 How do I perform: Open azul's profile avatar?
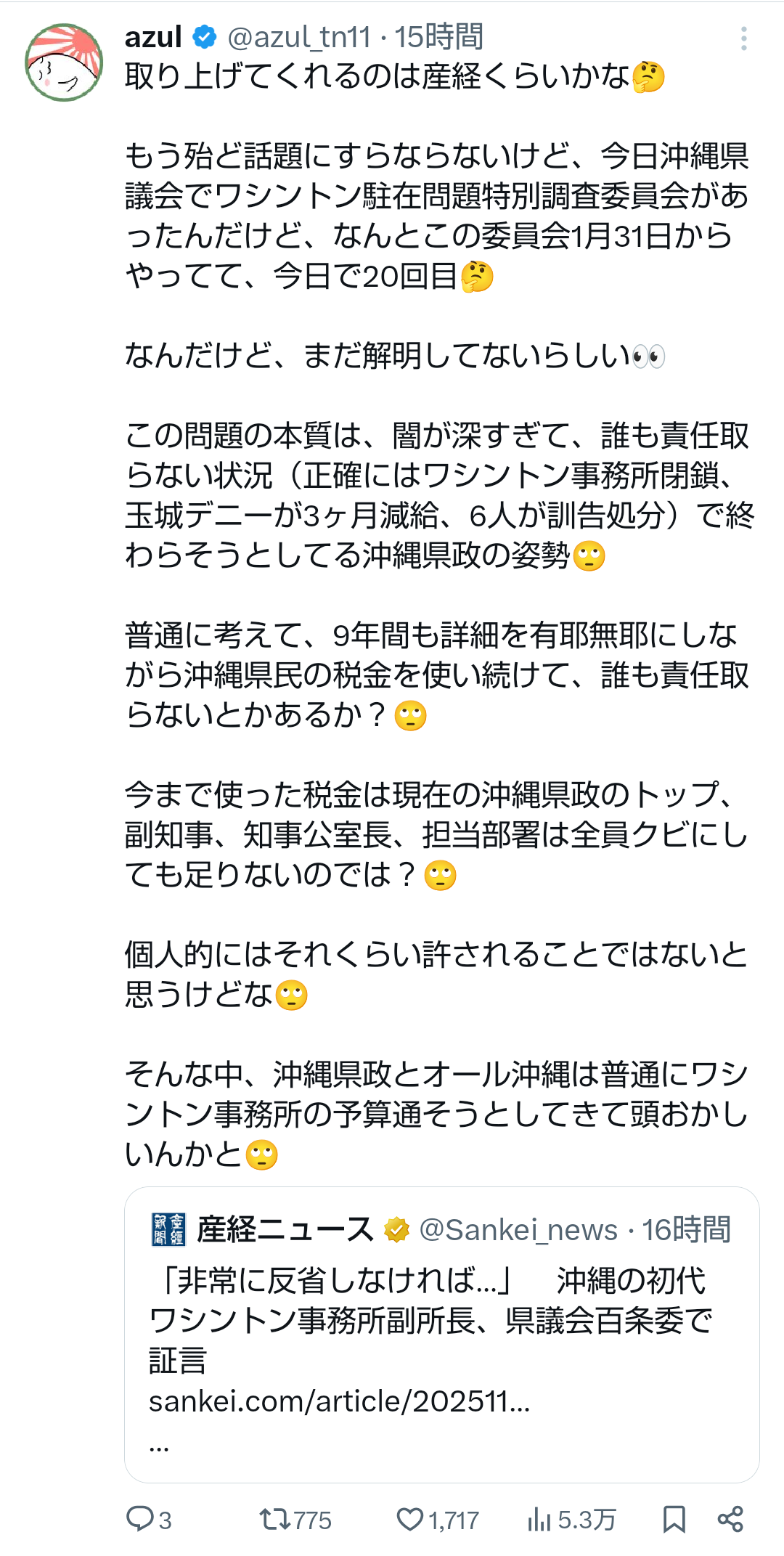pyautogui.click(x=64, y=62)
